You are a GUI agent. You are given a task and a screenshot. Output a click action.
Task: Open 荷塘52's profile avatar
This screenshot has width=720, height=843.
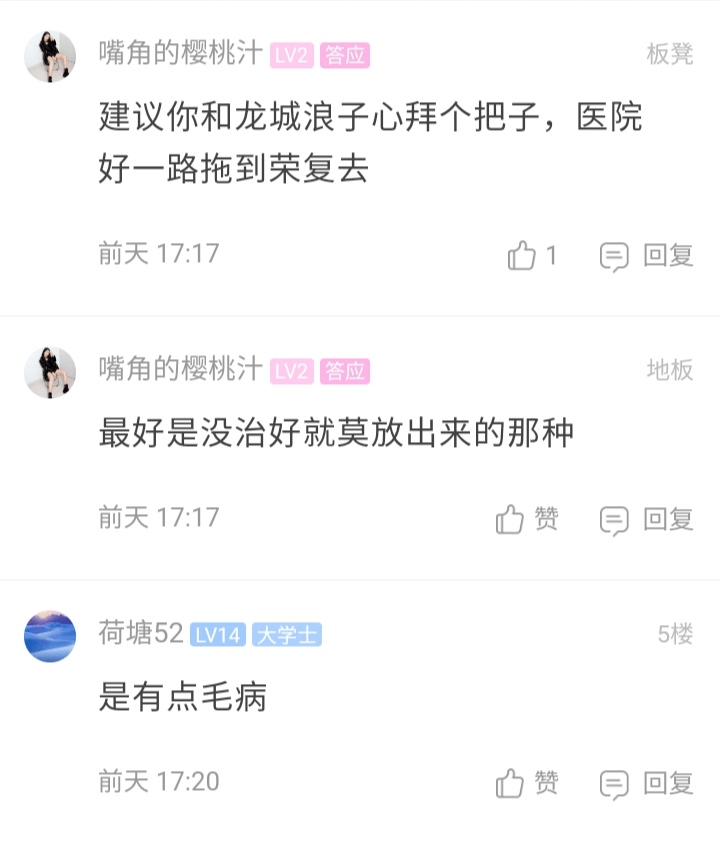pyautogui.click(x=47, y=633)
